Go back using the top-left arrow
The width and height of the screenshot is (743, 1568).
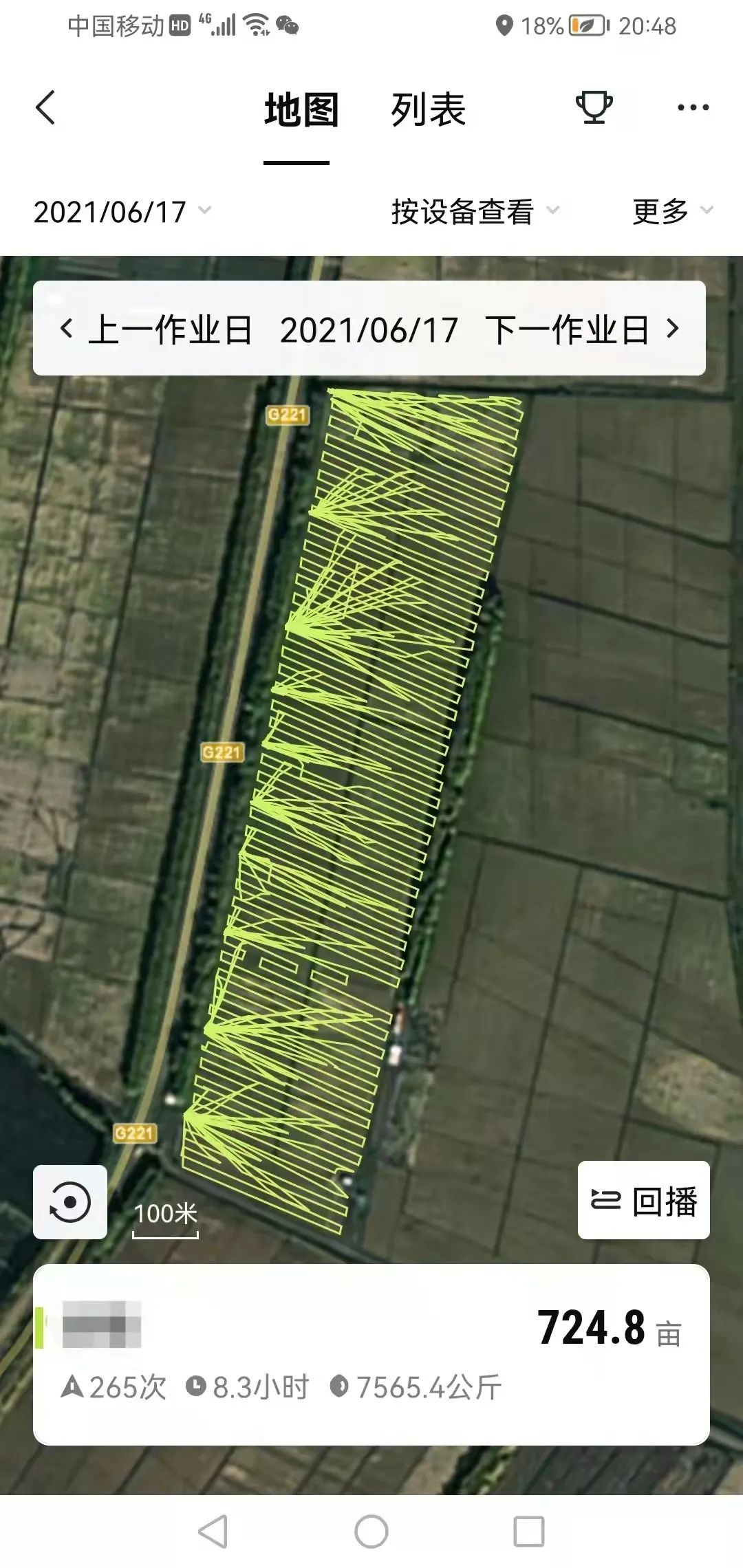[45, 108]
